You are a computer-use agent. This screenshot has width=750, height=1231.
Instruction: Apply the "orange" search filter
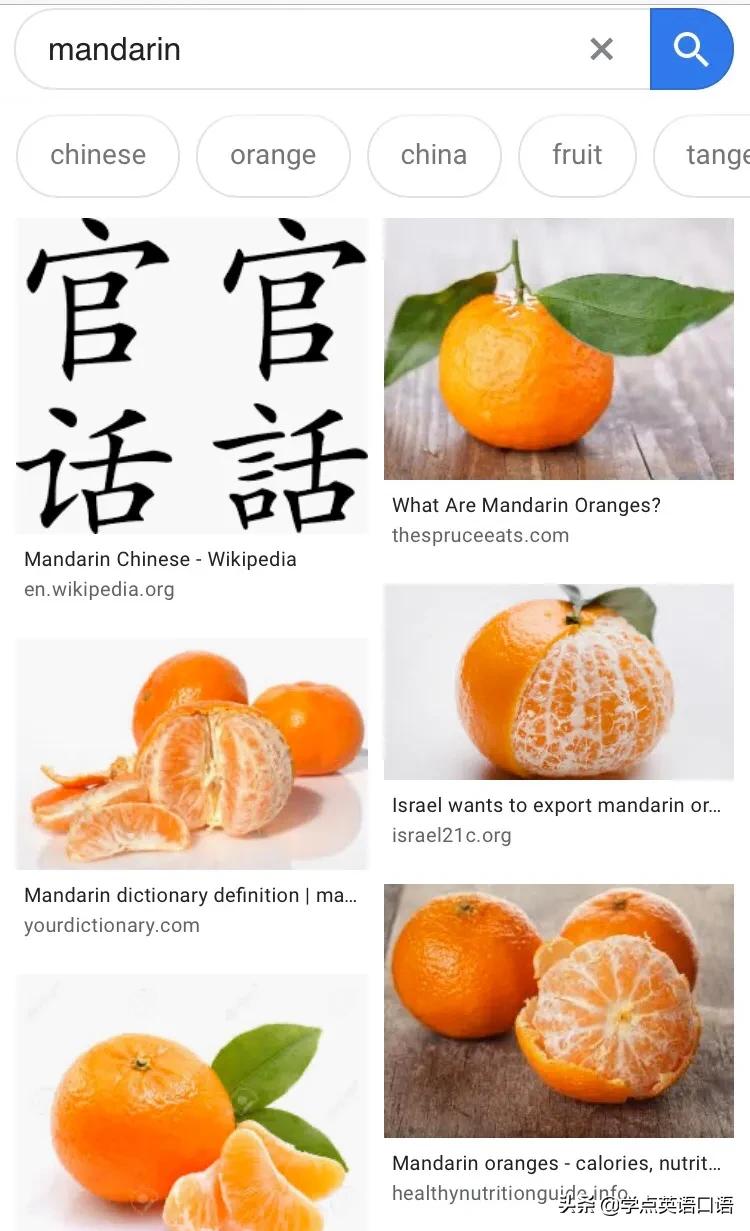point(273,156)
